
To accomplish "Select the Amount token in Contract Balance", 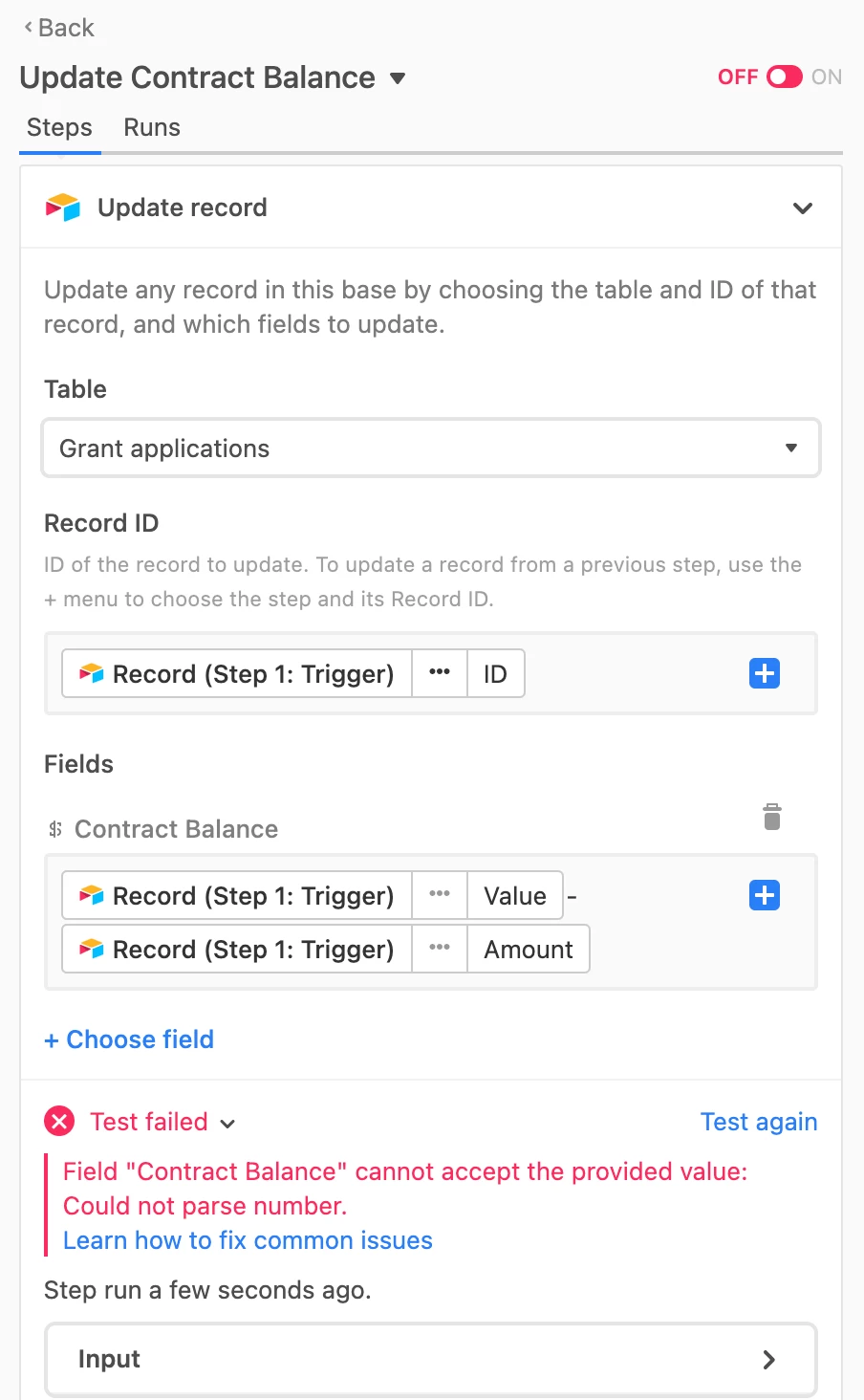I will pos(529,949).
